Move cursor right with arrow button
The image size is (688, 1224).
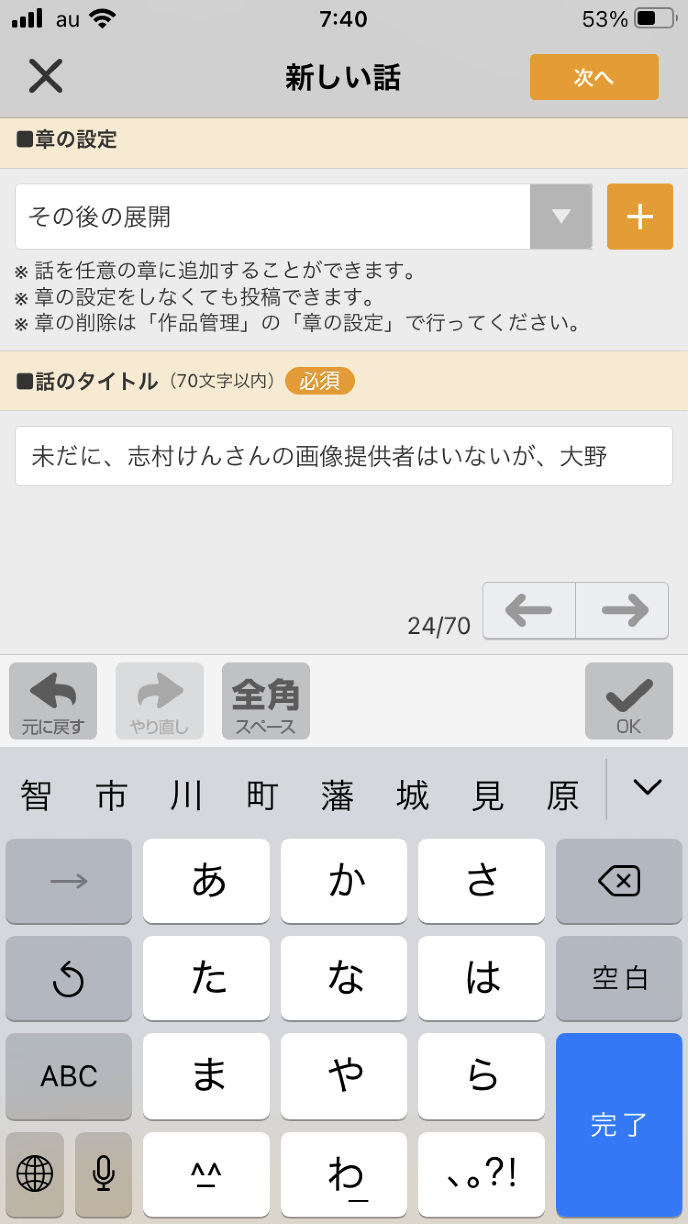622,610
